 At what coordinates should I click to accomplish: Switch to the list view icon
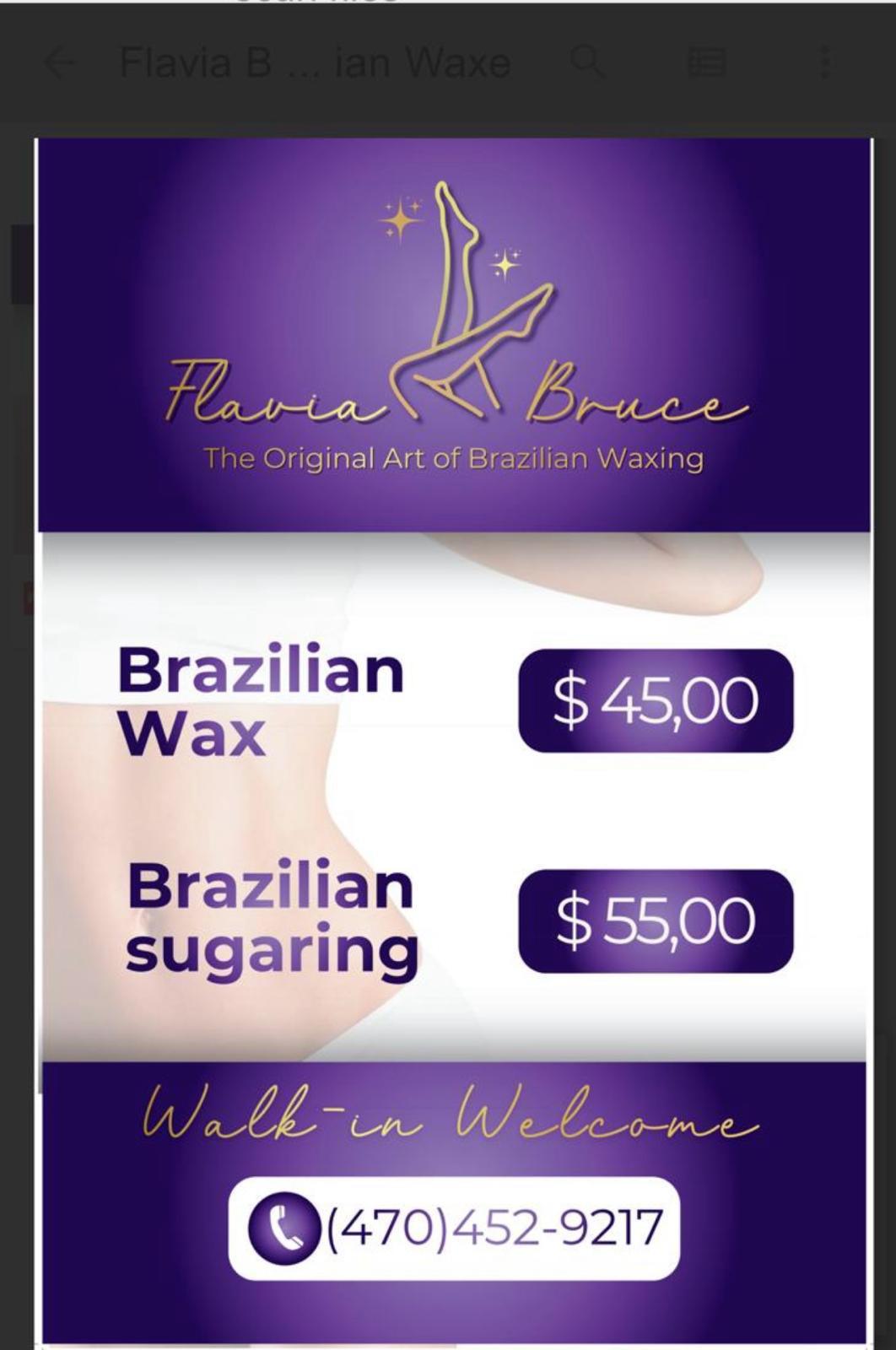coord(706,62)
